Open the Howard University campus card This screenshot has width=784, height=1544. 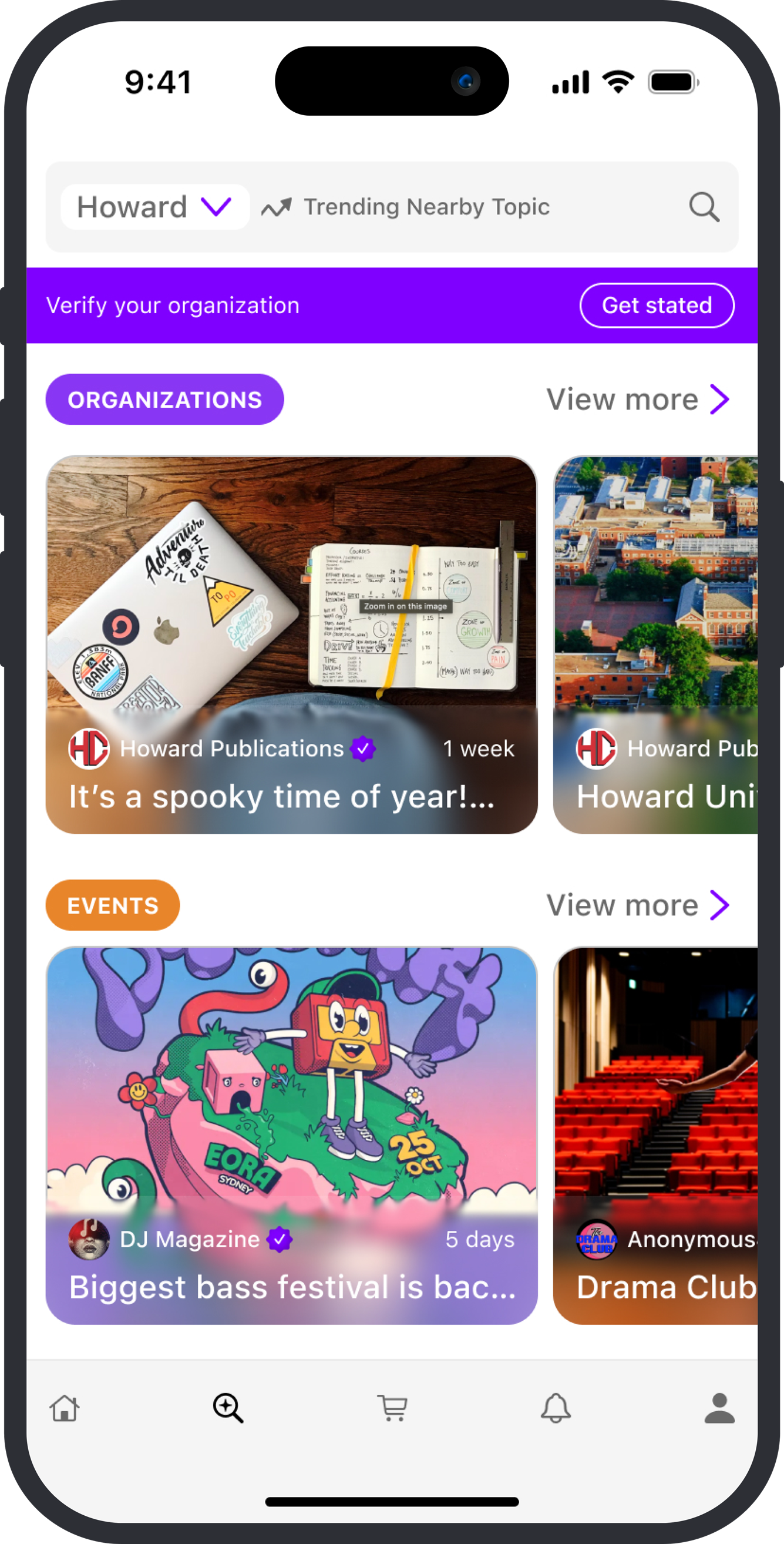(x=655, y=645)
